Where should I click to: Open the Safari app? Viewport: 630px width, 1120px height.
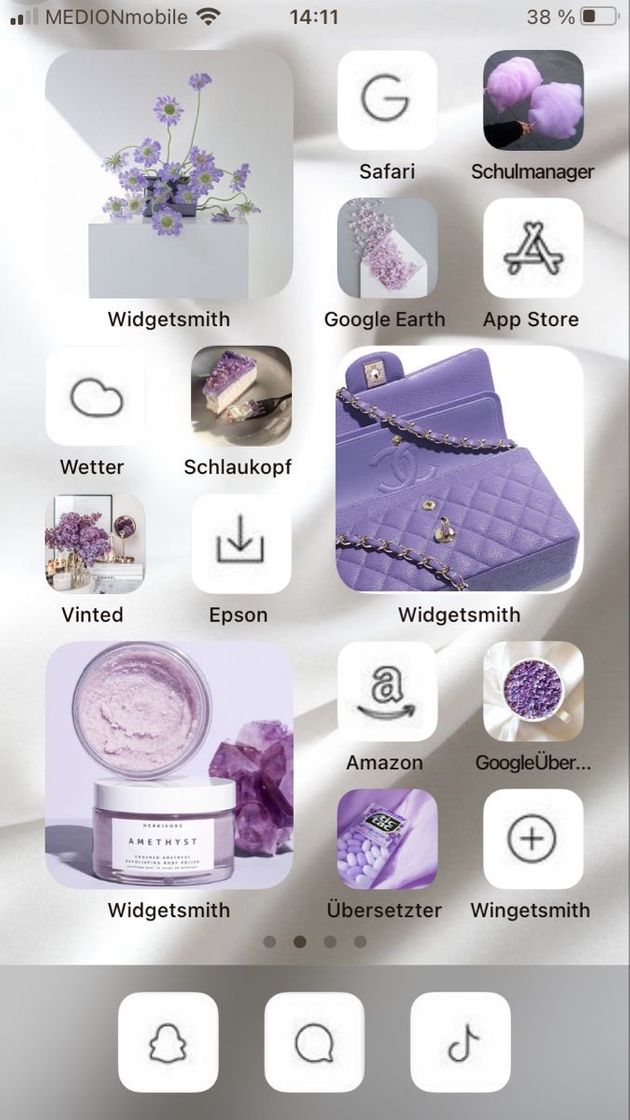tap(387, 100)
